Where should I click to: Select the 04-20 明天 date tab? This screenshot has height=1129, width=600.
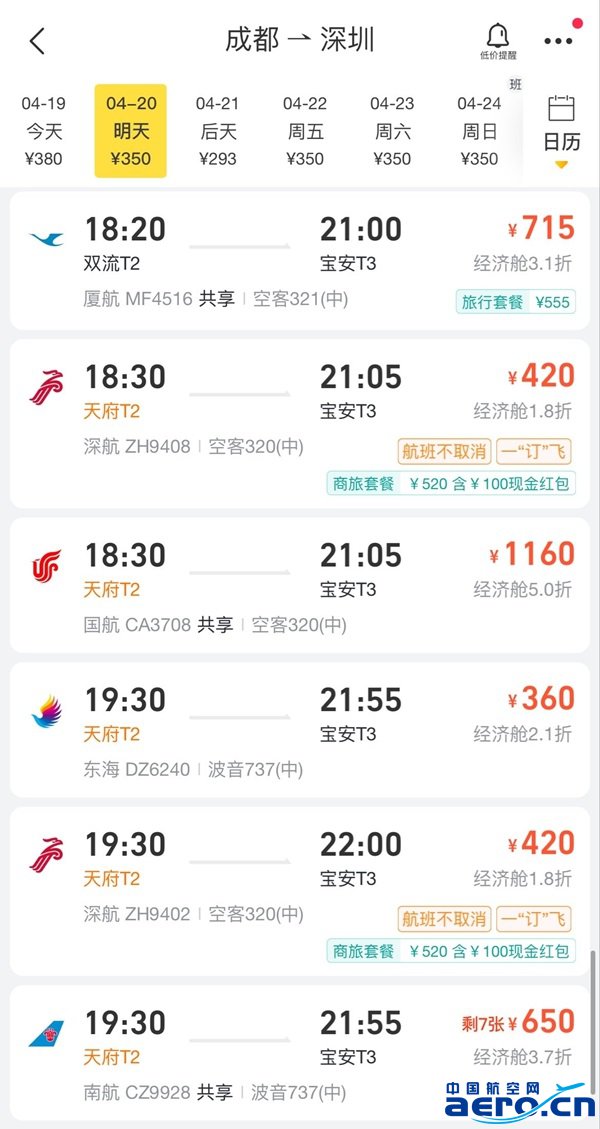coord(130,131)
